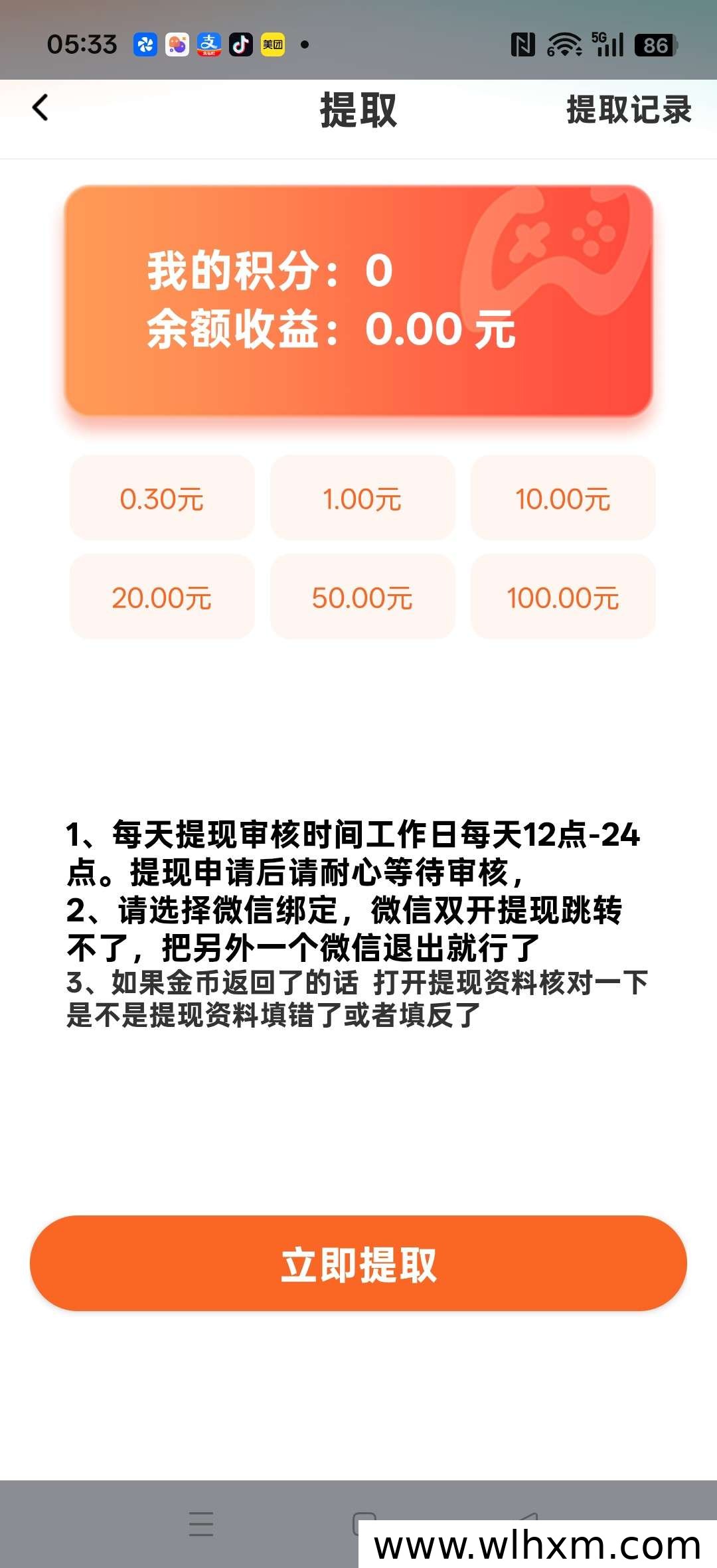Open the system recent apps menu

tap(201, 1524)
